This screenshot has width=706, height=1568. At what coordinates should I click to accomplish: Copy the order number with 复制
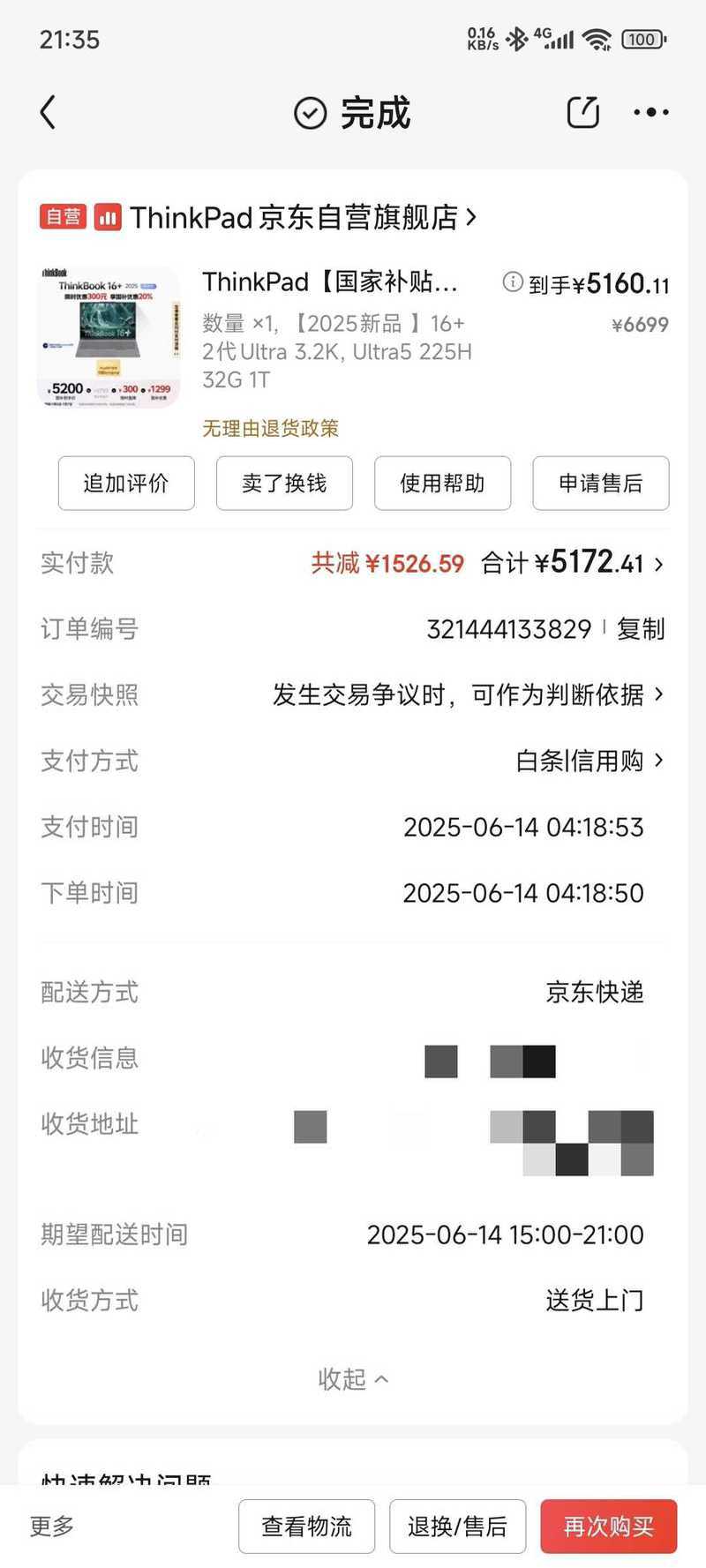(641, 629)
